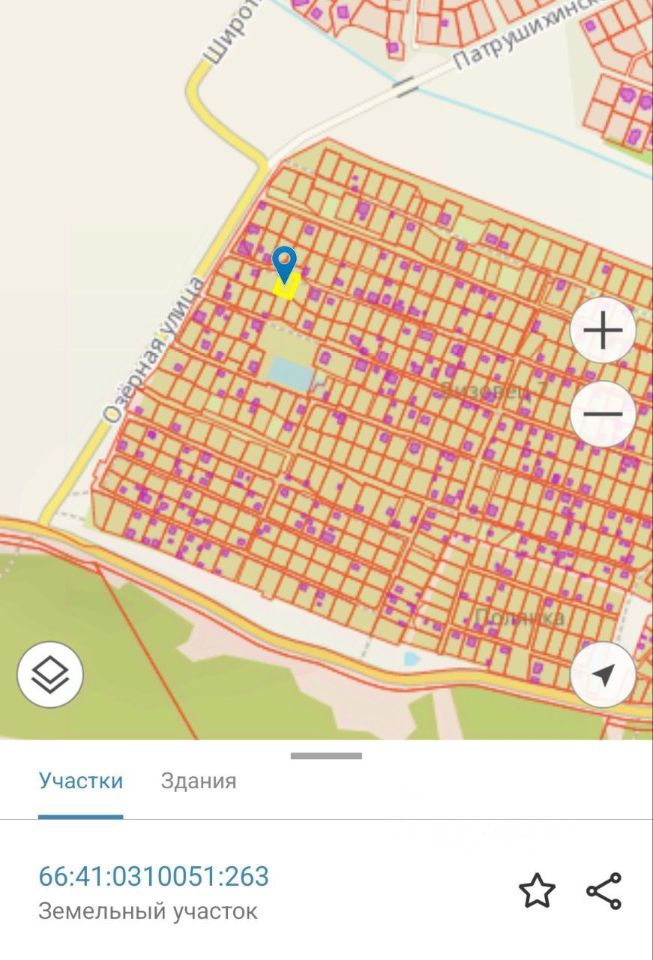Add parcel 66:41:0310051:263 to favorites

(x=537, y=890)
